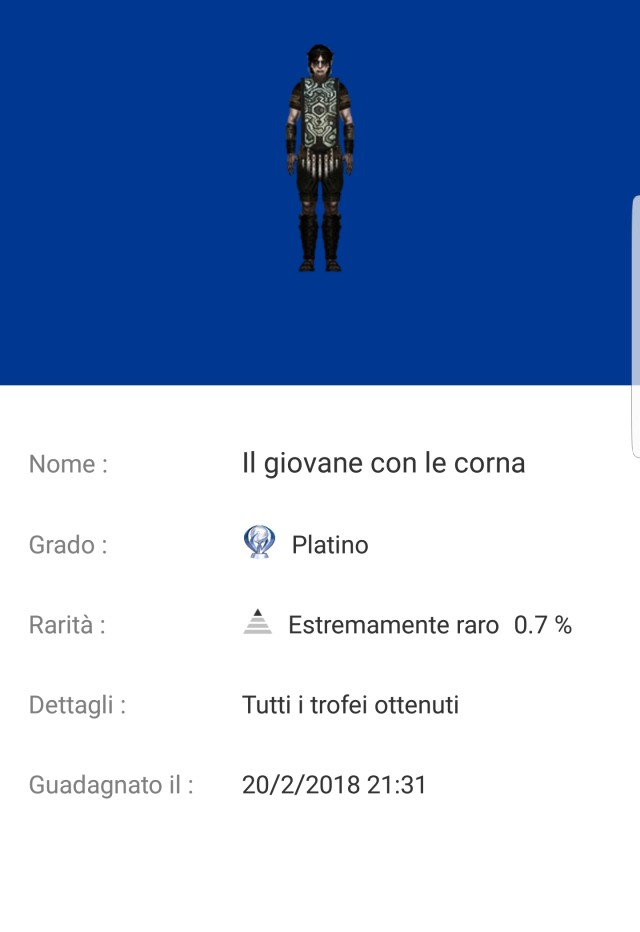Viewport: 640px width, 932px height.
Task: Open the platinum trophy character image
Action: [x=319, y=160]
